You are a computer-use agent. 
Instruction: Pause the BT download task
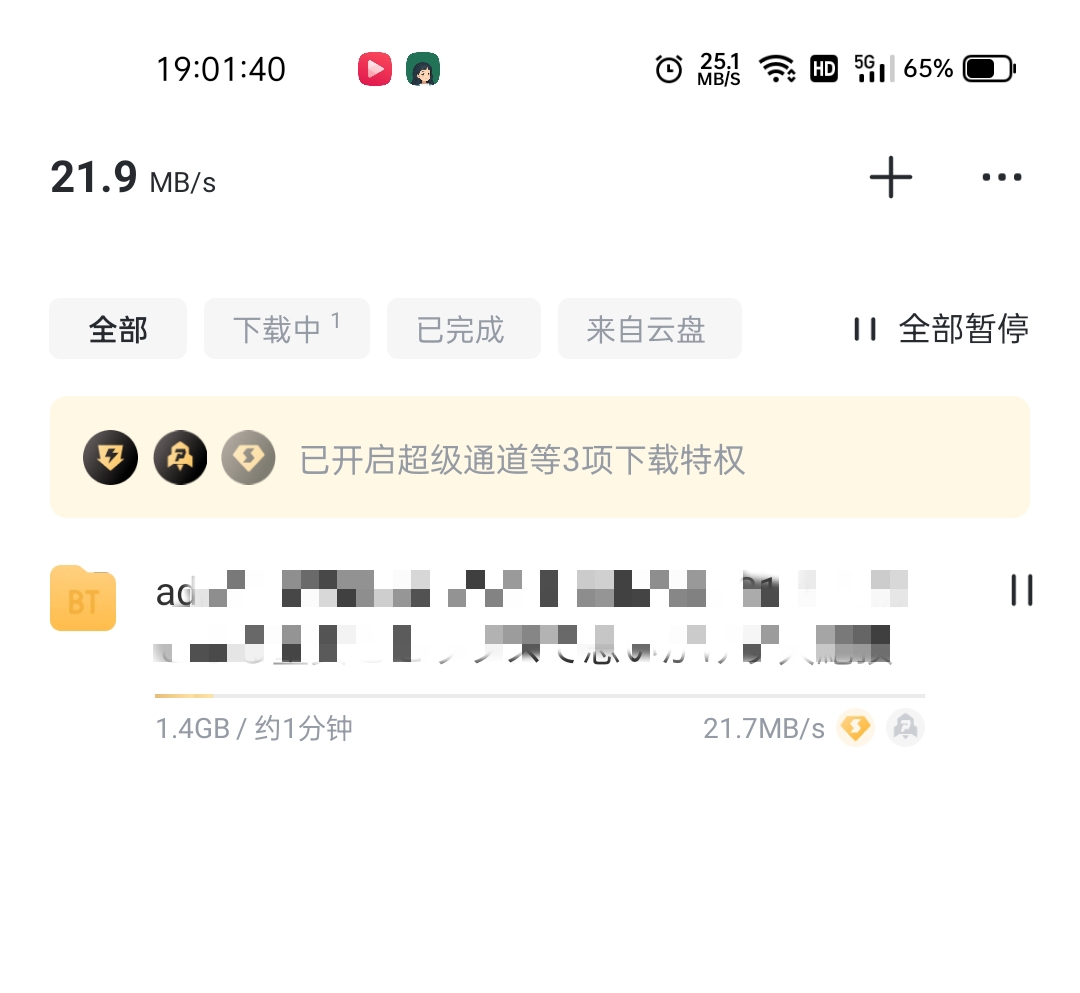coord(1021,590)
